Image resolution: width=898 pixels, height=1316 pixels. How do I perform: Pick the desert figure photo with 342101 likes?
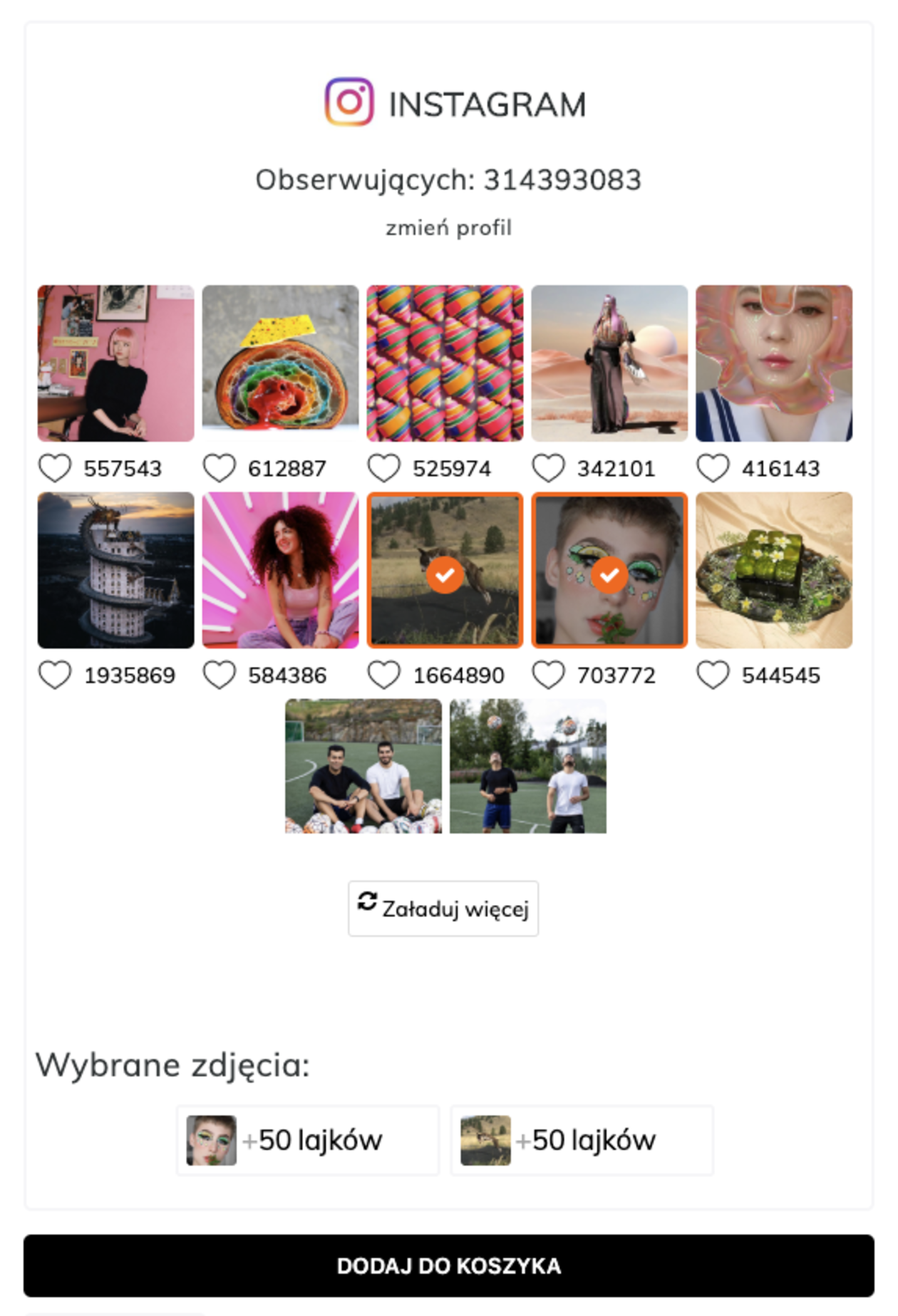[609, 363]
